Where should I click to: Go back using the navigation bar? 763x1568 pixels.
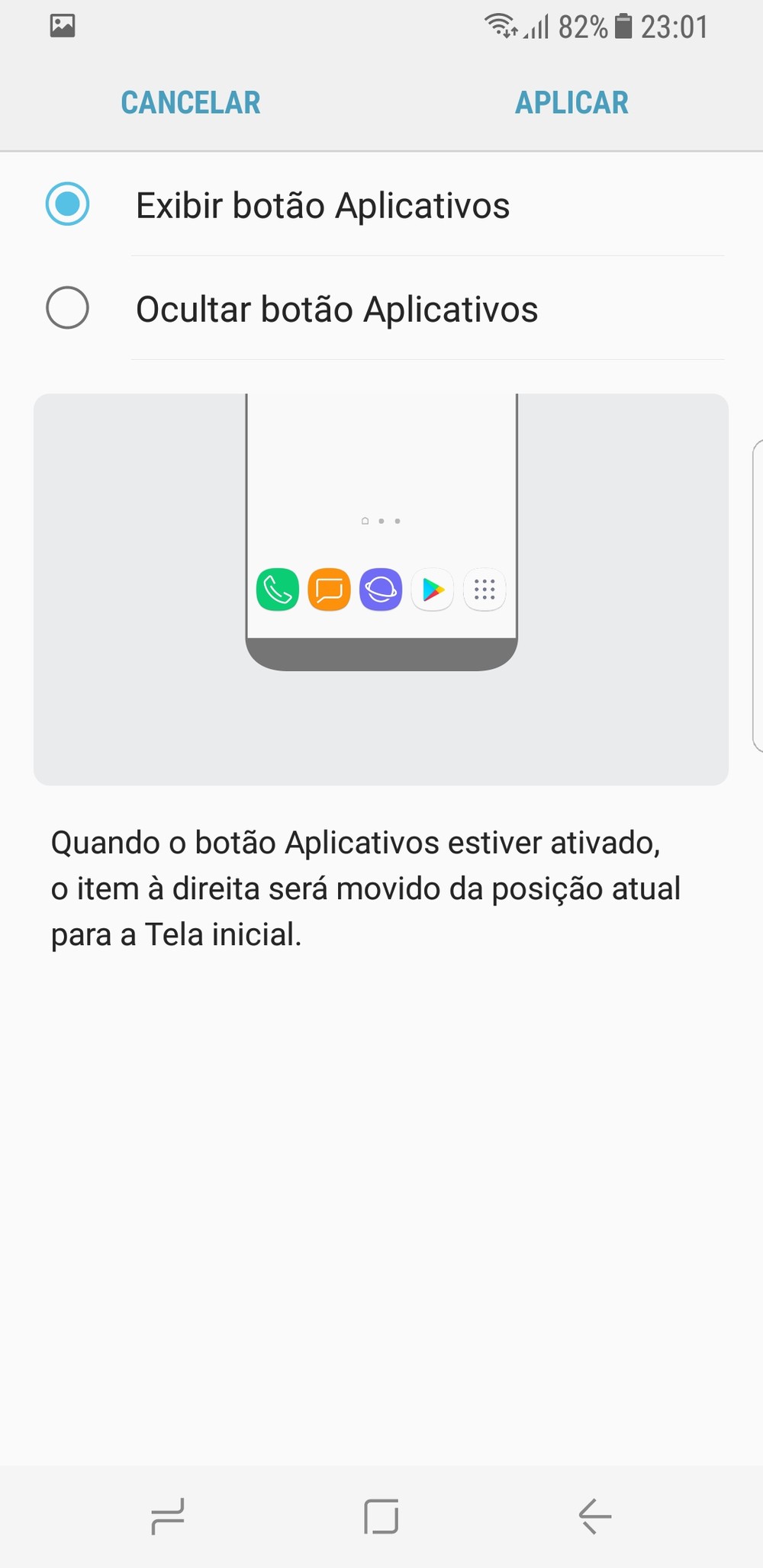pyautogui.click(x=594, y=1515)
